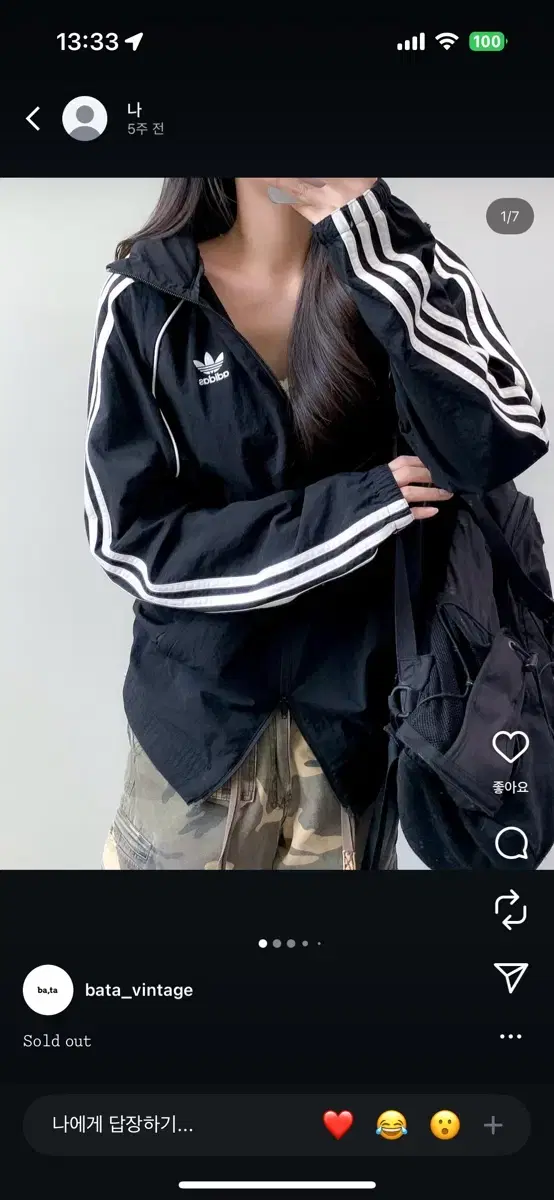Like the post with the heart icon
The image size is (554, 1200).
click(511, 746)
